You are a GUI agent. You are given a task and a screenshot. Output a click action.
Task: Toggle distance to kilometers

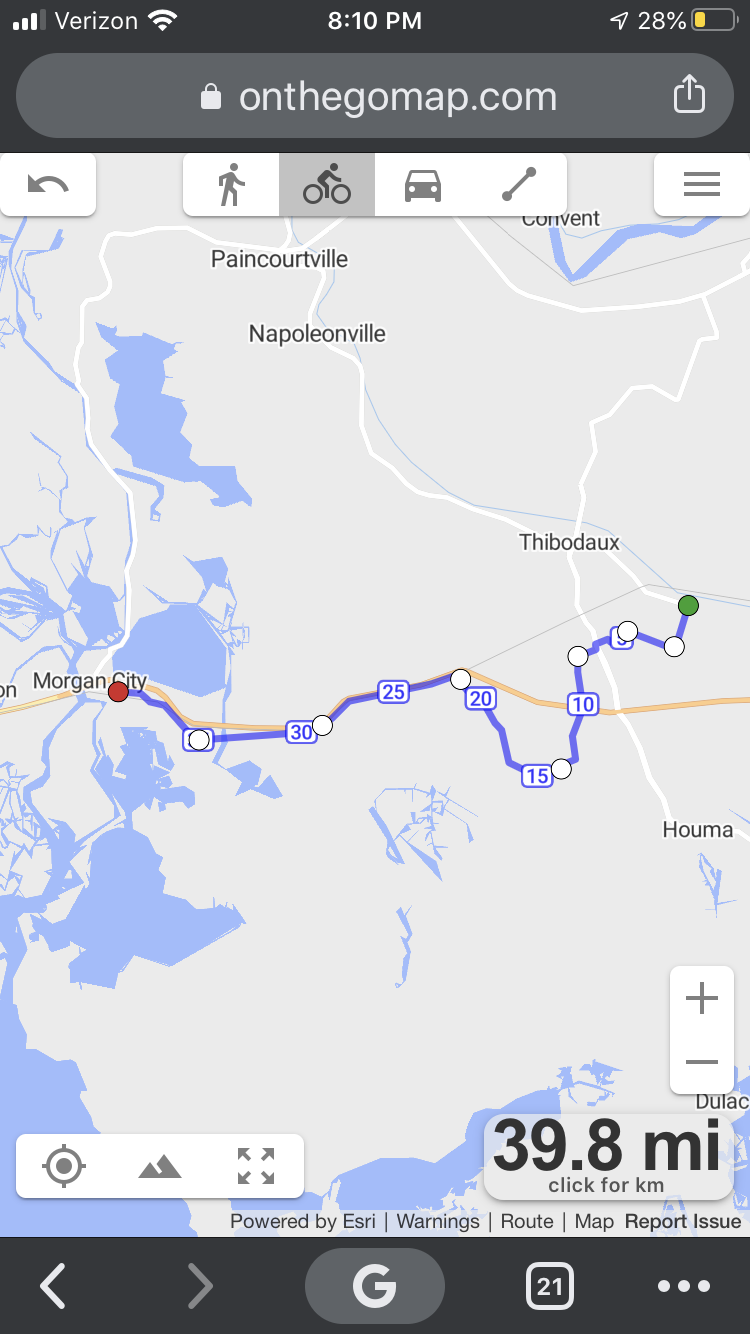click(607, 1158)
